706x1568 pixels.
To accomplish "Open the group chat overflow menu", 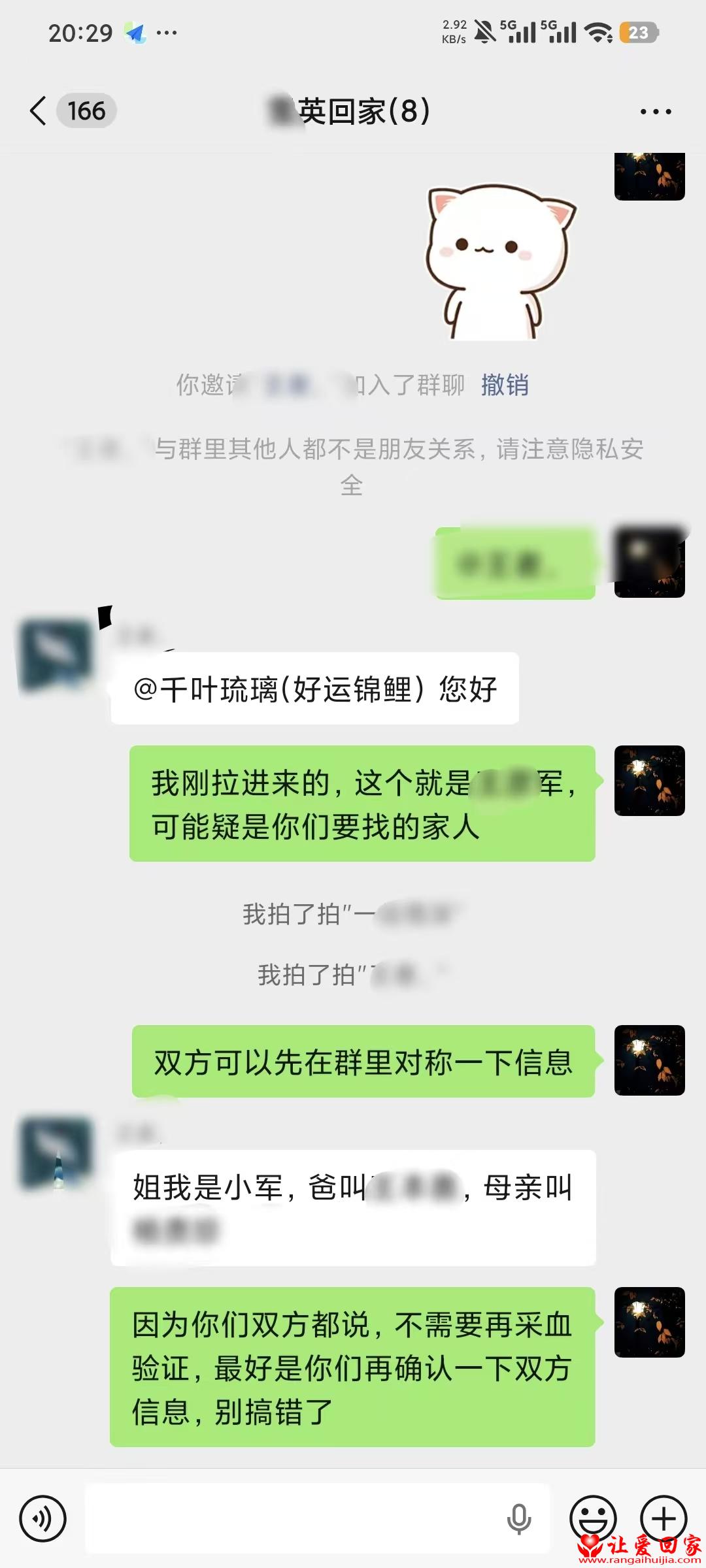I will 656,112.
